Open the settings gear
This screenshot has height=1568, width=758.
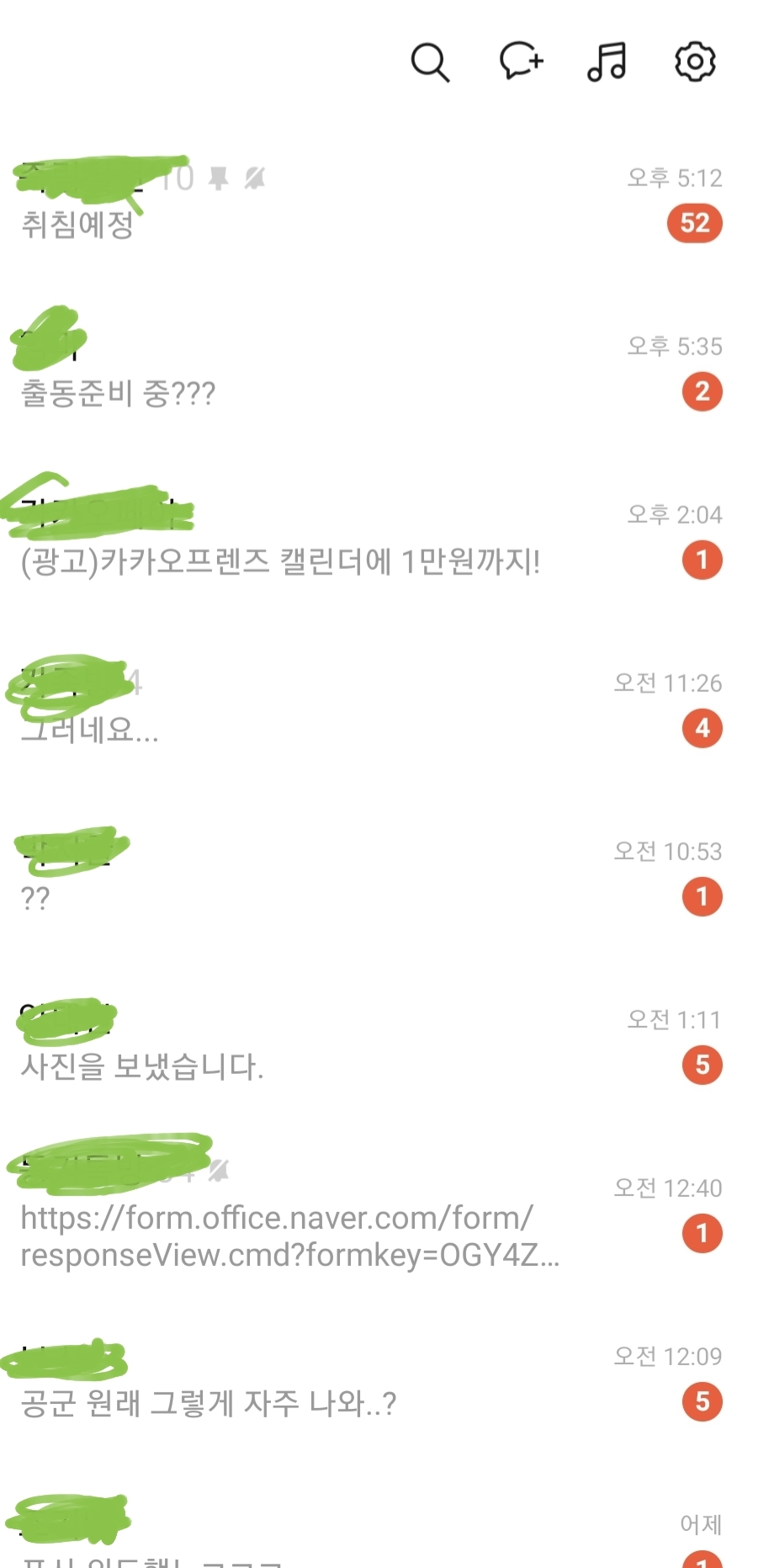pyautogui.click(x=695, y=61)
